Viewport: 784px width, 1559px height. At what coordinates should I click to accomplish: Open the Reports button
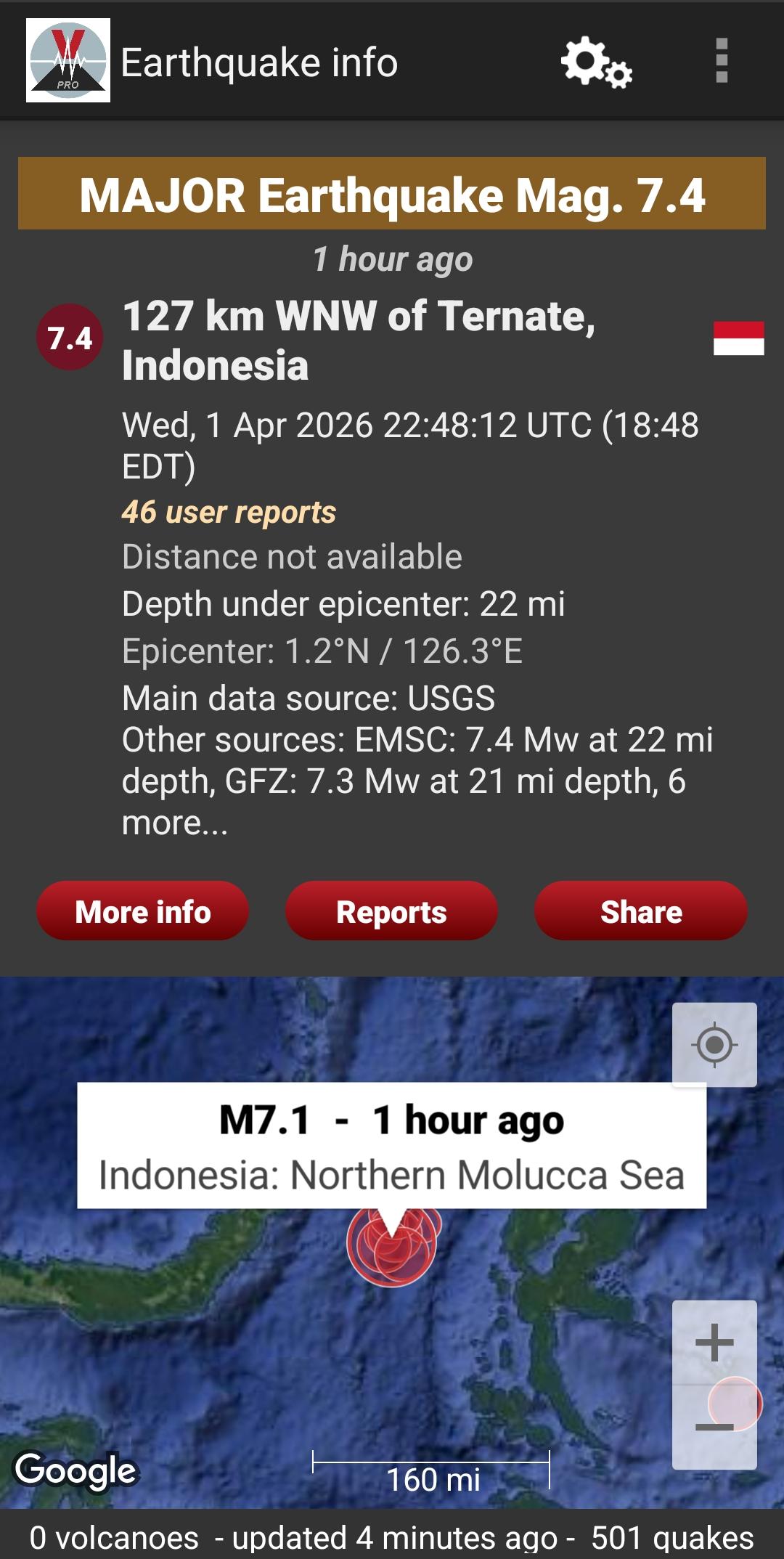391,911
